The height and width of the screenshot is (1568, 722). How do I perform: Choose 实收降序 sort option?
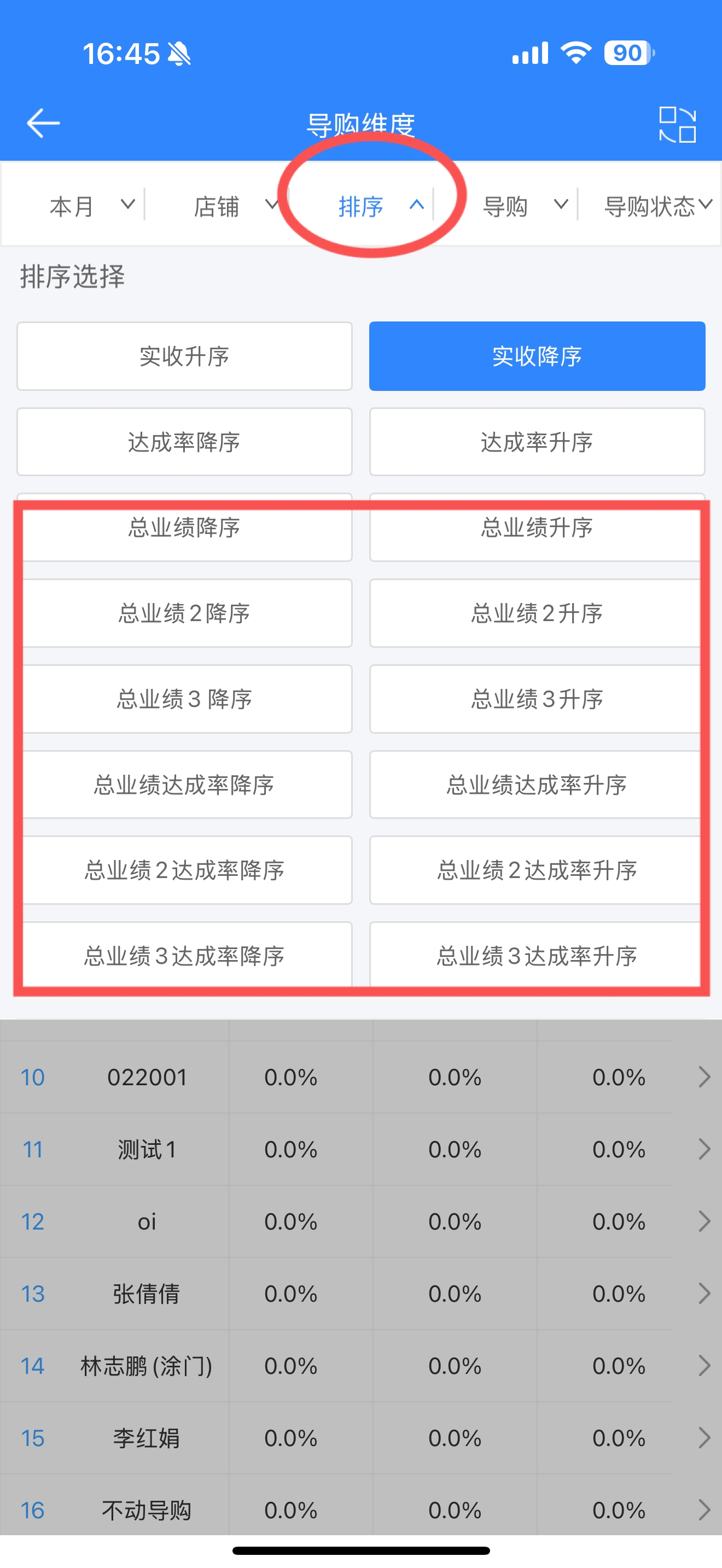537,356
